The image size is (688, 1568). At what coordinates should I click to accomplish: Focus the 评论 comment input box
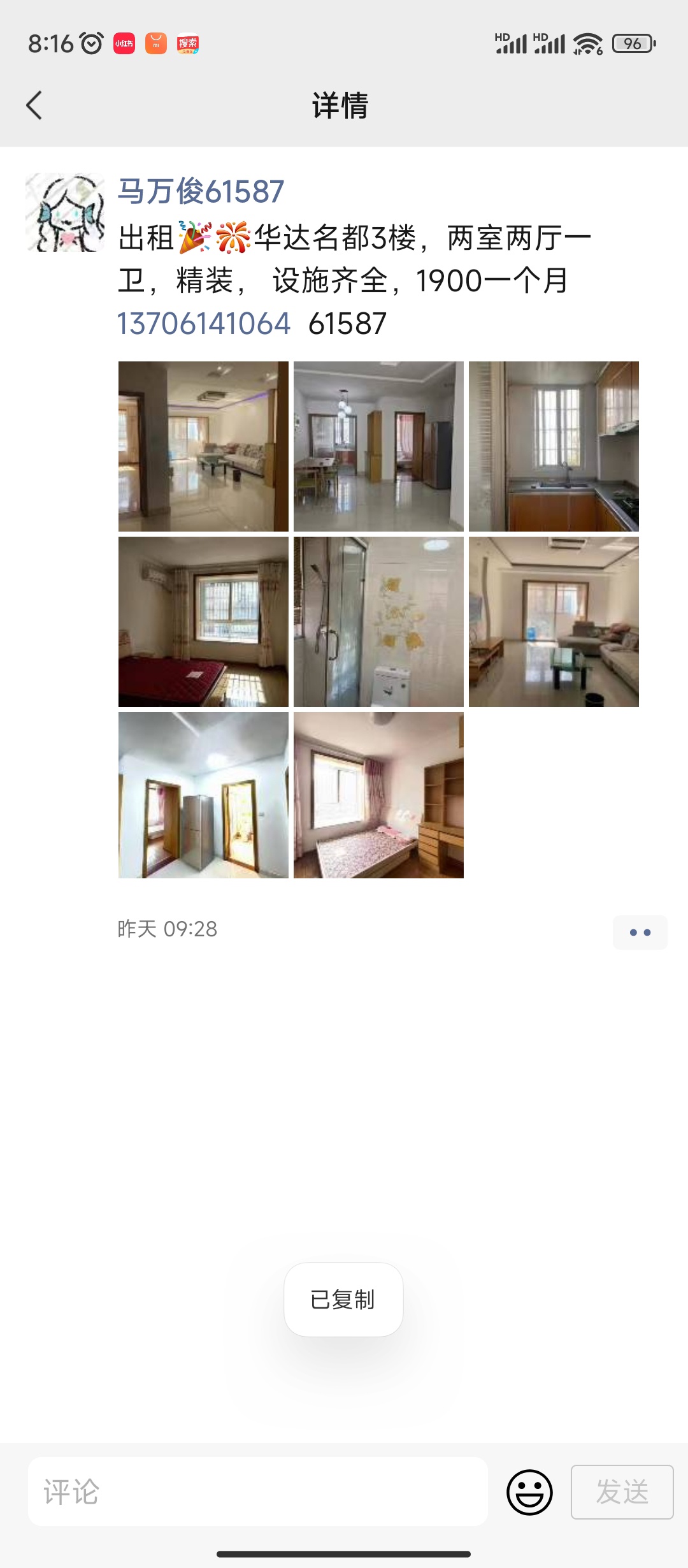tap(258, 1492)
